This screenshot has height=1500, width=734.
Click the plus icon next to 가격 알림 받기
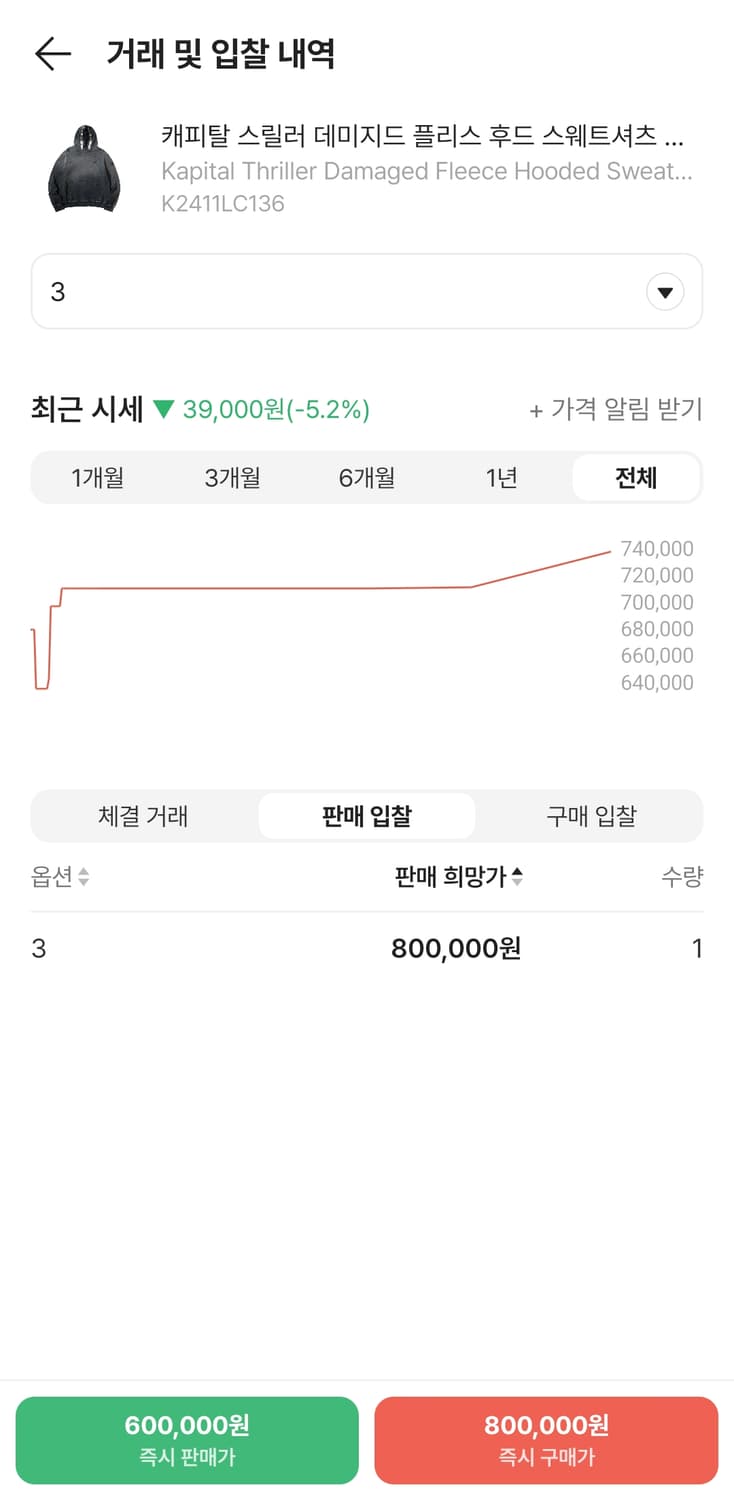[538, 409]
